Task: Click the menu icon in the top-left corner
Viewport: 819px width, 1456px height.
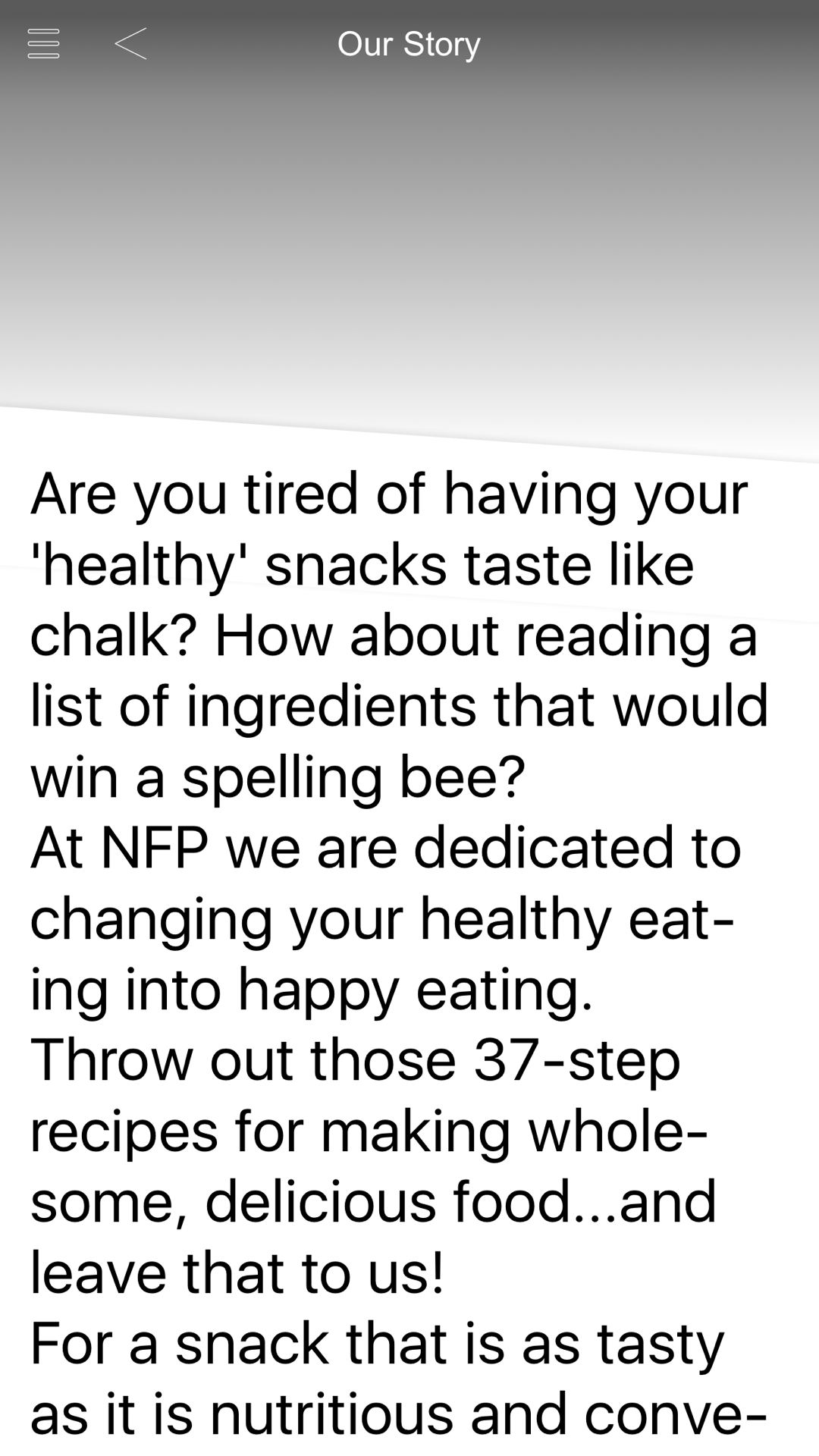Action: (x=43, y=44)
